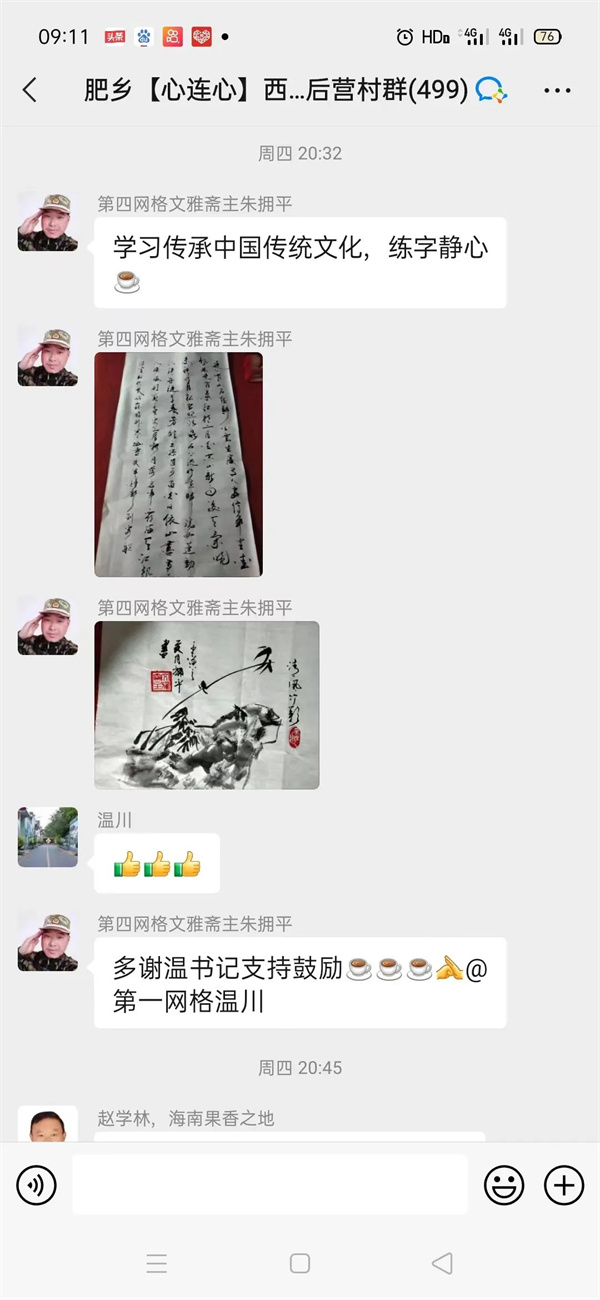Open the calligraphy scroll image
This screenshot has height=1300, width=600.
tap(178, 464)
